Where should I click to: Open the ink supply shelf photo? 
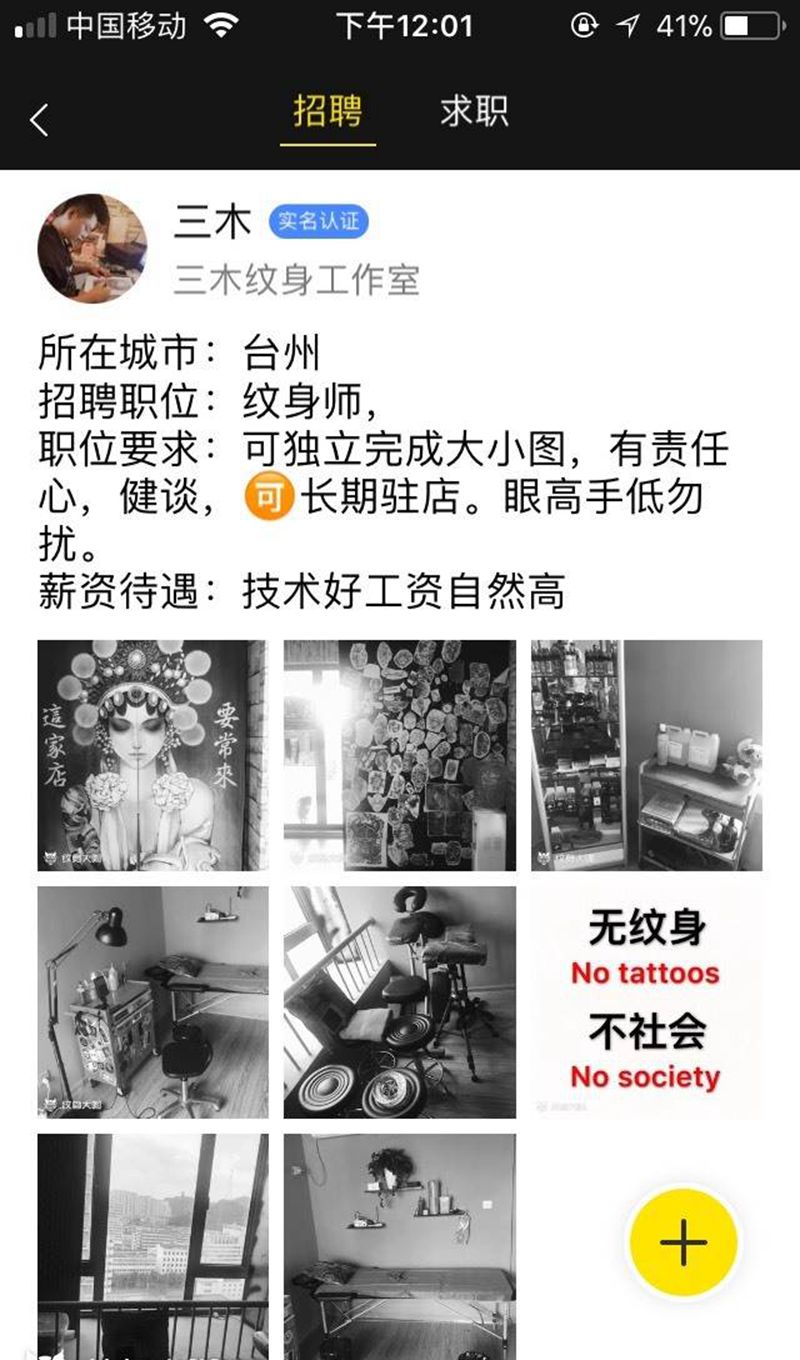pos(646,755)
